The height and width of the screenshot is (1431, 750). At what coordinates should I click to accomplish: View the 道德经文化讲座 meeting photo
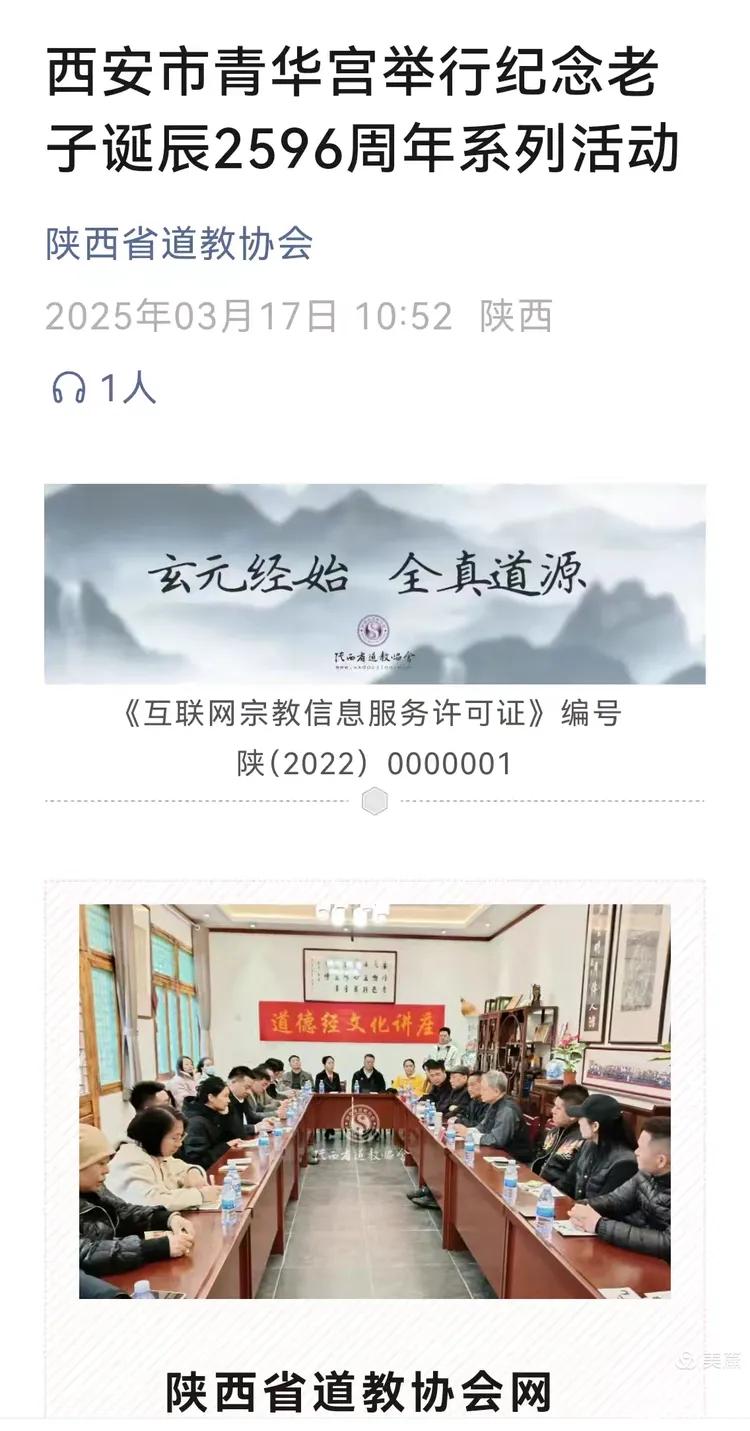pyautogui.click(x=375, y=1102)
